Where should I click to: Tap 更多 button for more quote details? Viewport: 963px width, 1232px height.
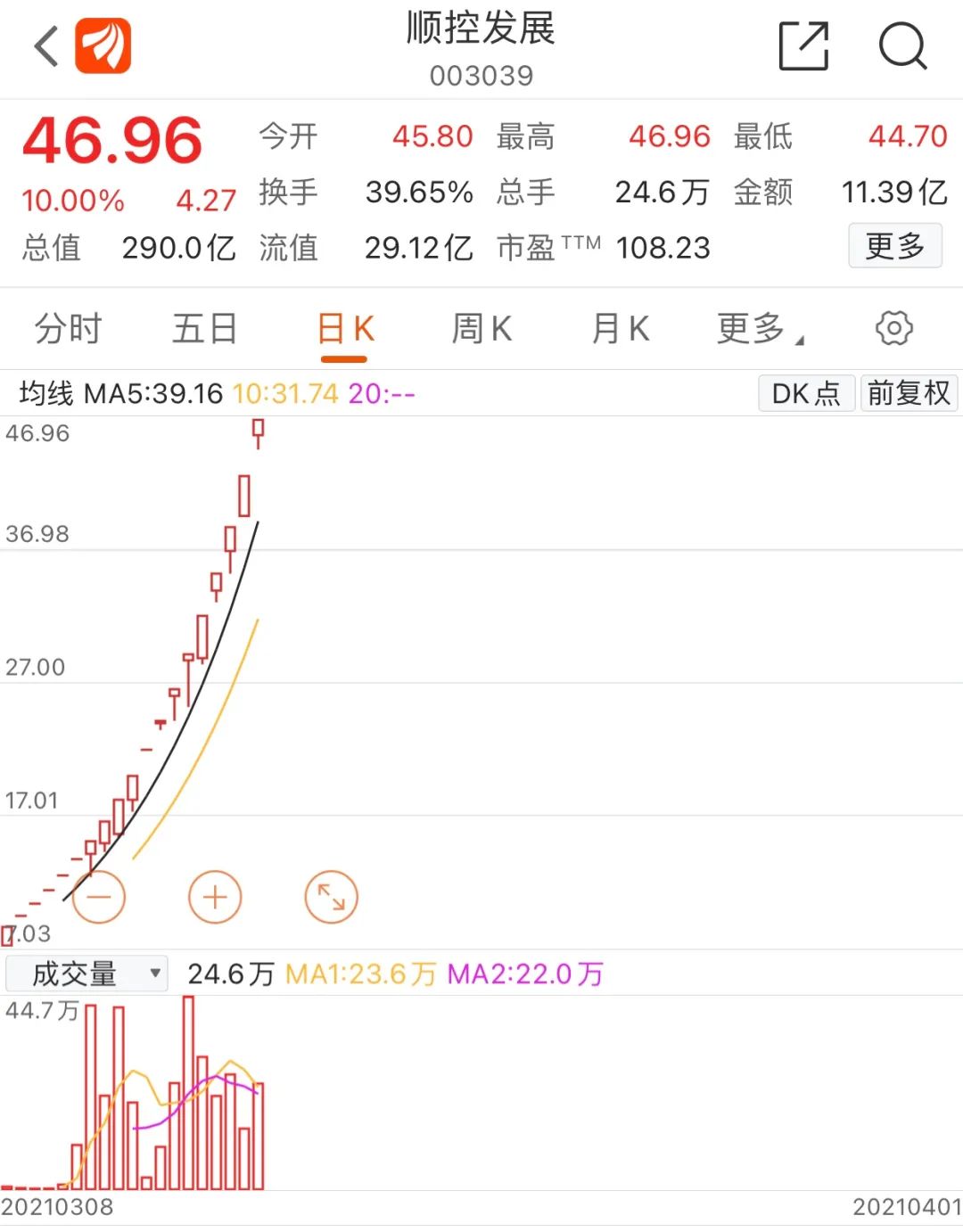894,246
